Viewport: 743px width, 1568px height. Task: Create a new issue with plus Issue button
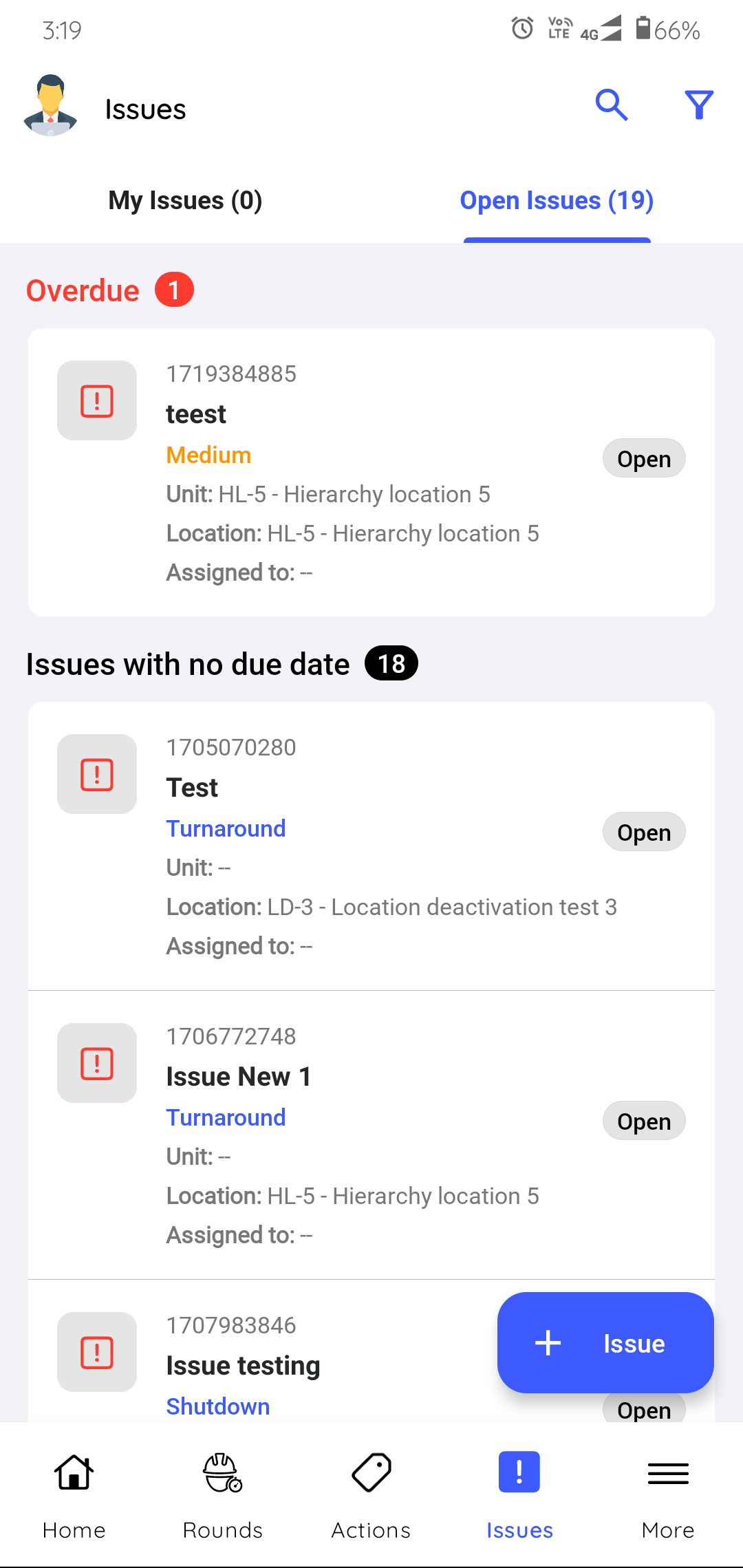click(605, 1343)
